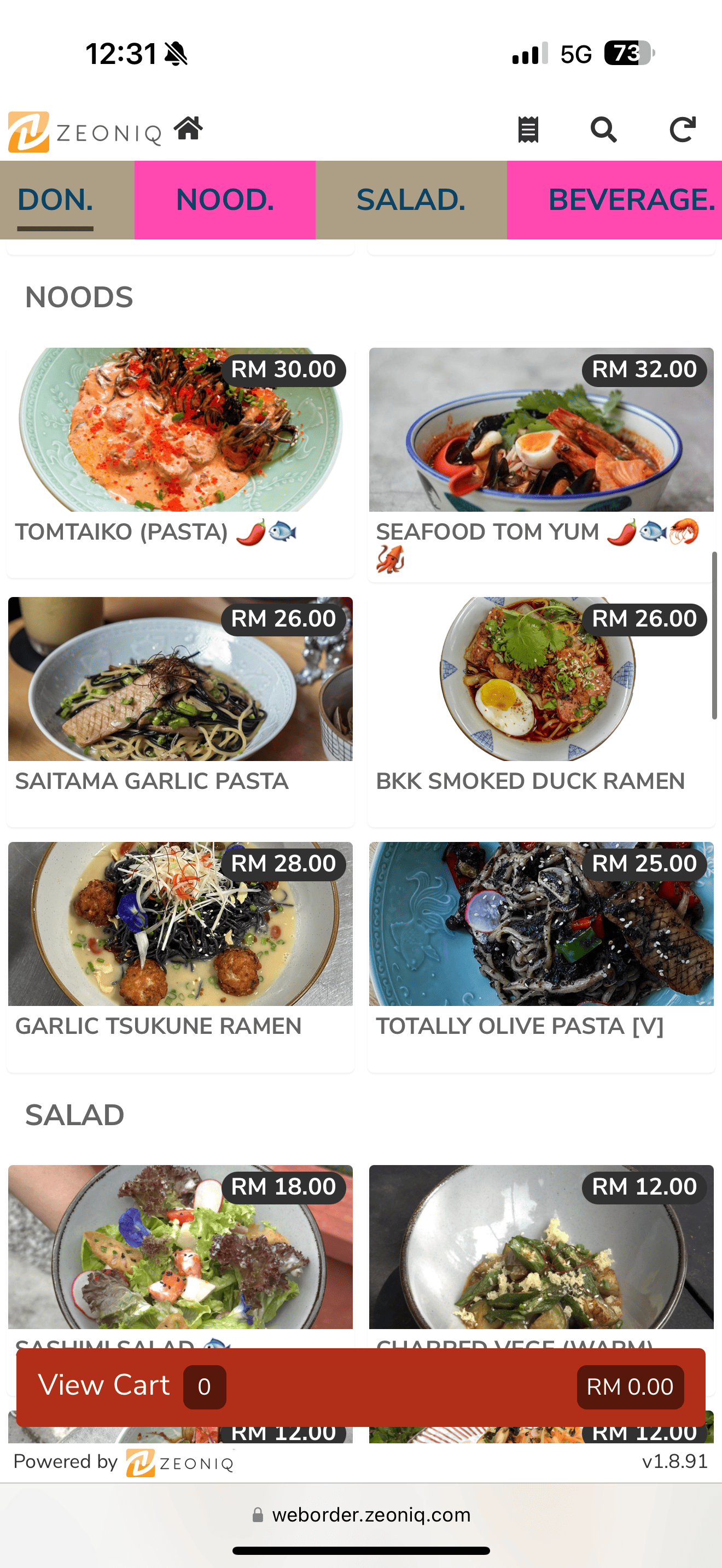
Task: Switch to the NOOD. category tab
Action: click(x=225, y=200)
